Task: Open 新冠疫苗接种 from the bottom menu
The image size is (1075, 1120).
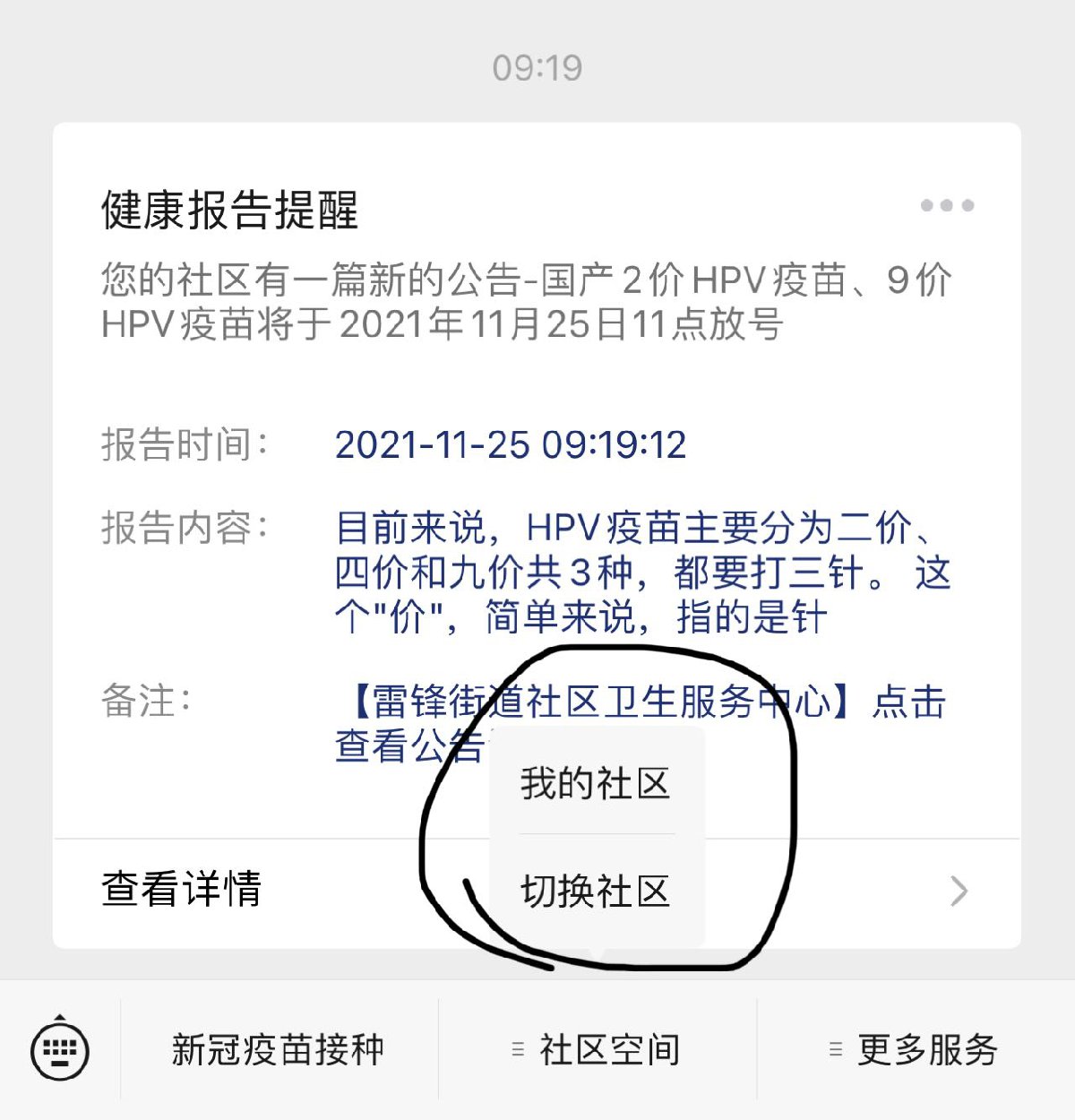Action: (278, 1049)
